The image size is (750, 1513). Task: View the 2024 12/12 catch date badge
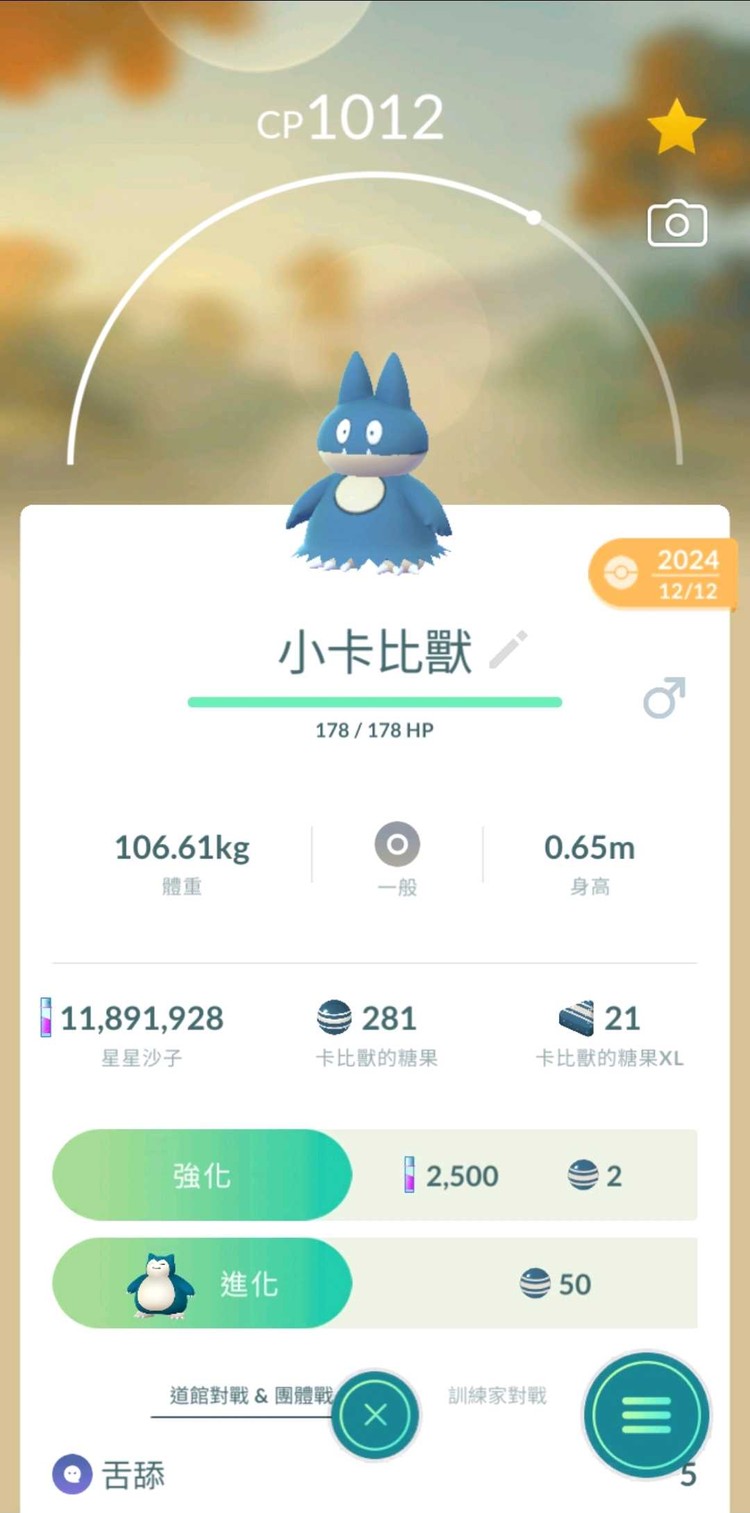664,573
